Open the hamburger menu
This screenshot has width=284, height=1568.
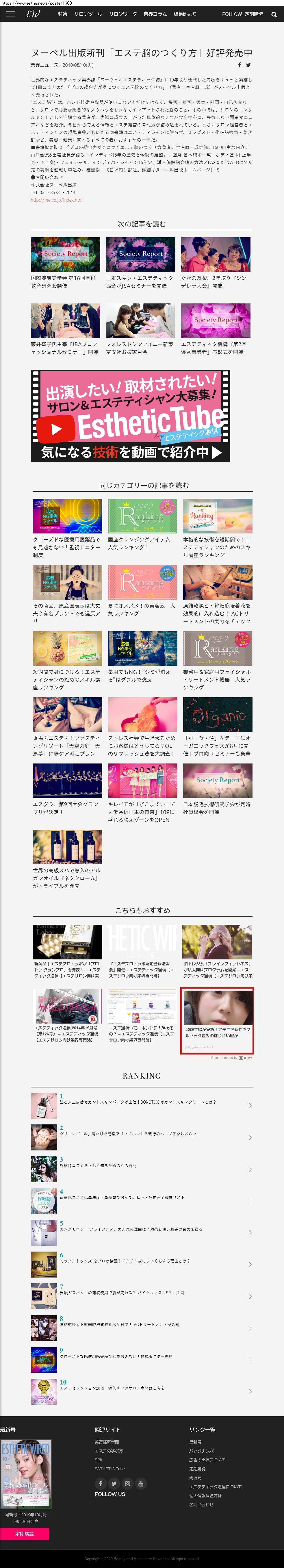pyautogui.click(x=10, y=14)
